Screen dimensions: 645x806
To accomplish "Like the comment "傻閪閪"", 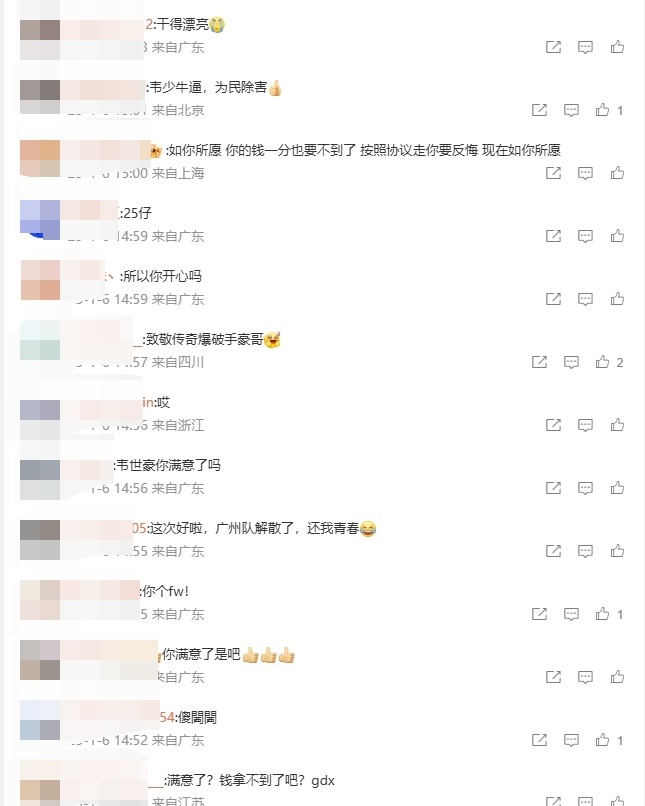I will tap(602, 740).
